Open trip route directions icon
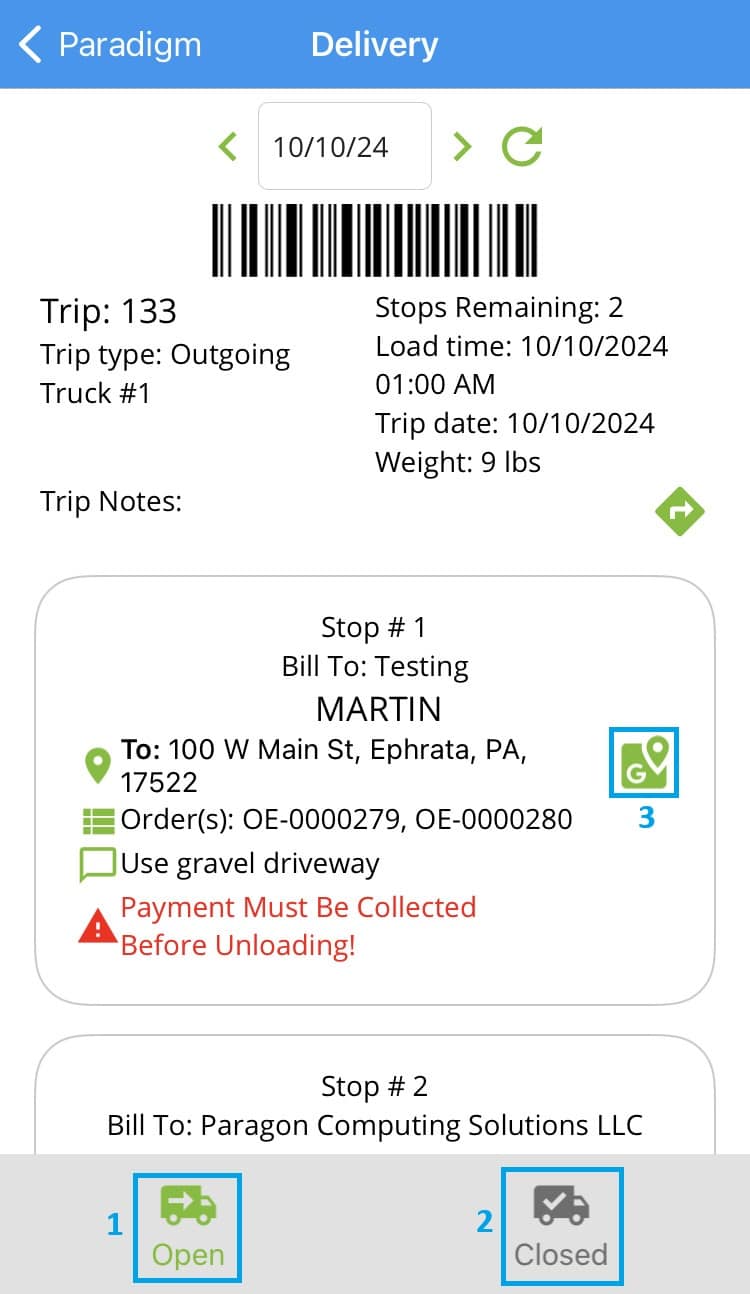750x1294 pixels. pyautogui.click(x=680, y=511)
